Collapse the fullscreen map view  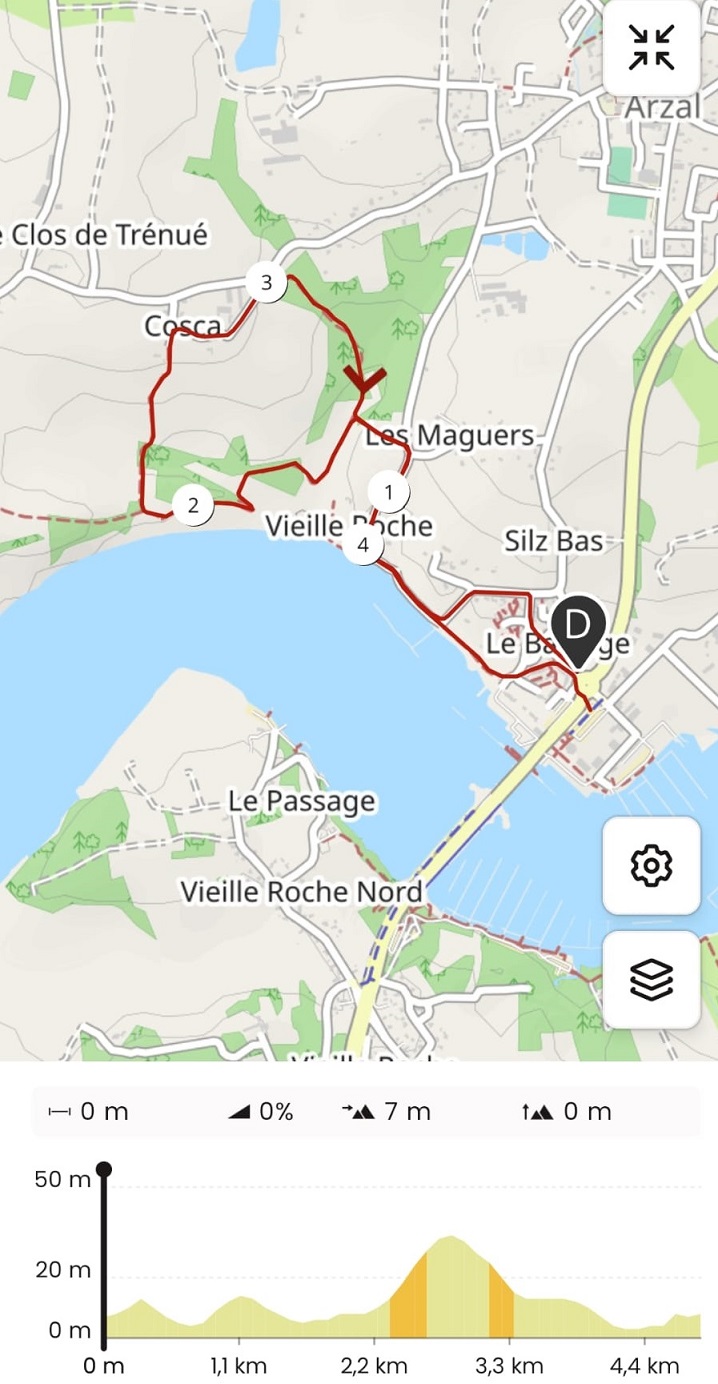click(x=652, y=47)
